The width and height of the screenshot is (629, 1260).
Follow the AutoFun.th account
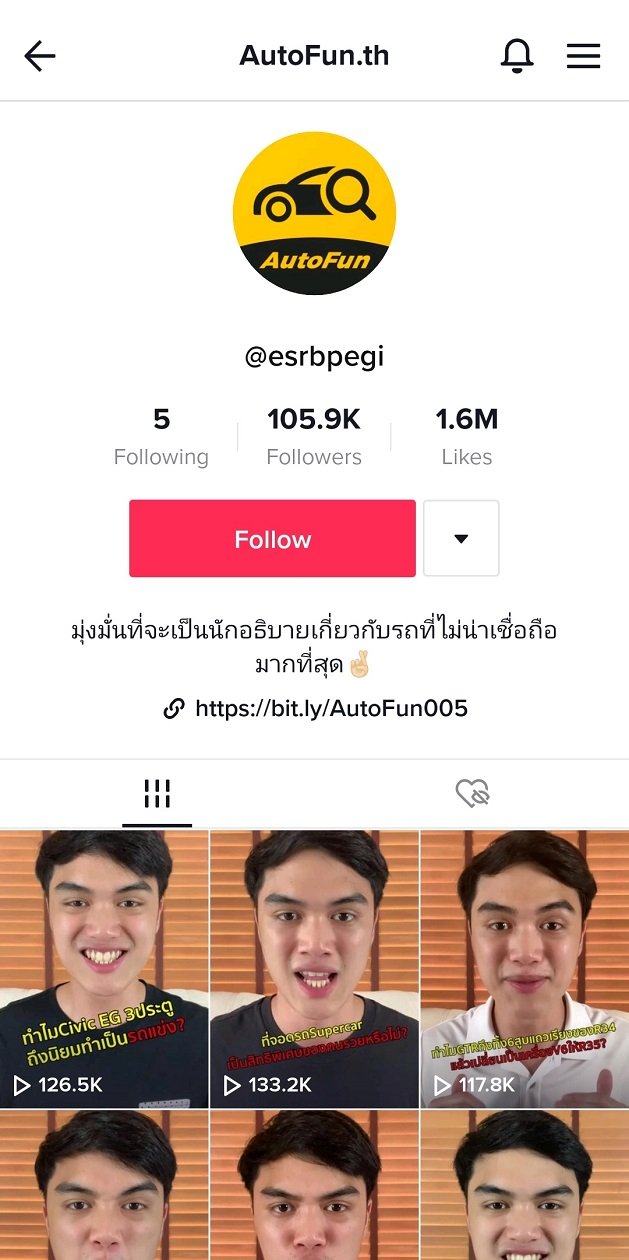(272, 539)
